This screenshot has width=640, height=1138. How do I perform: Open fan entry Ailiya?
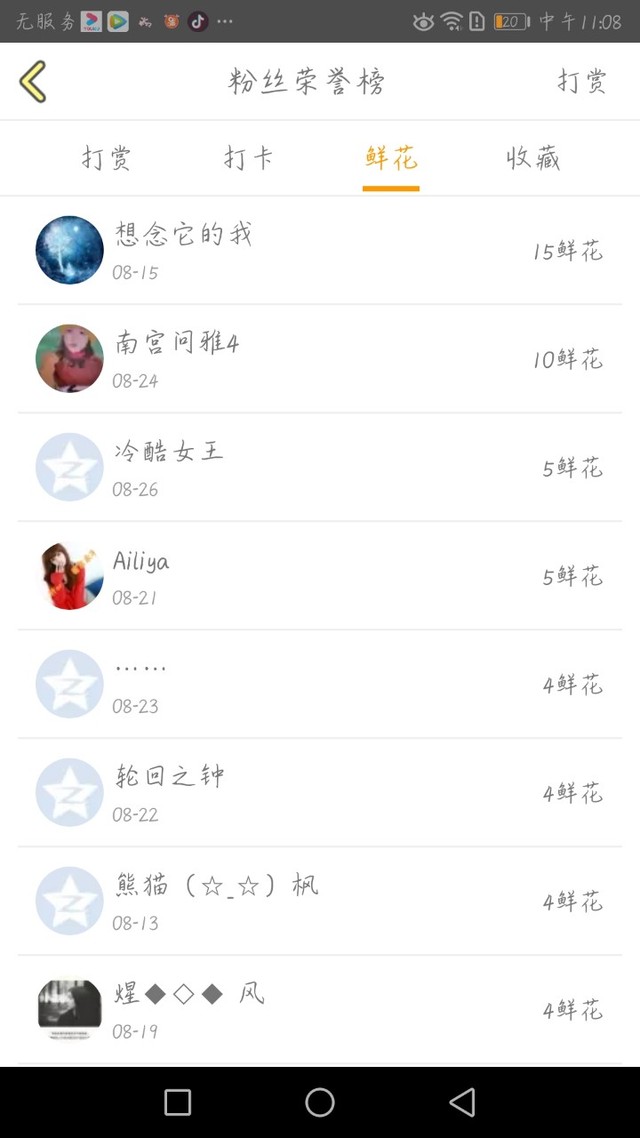click(x=320, y=576)
